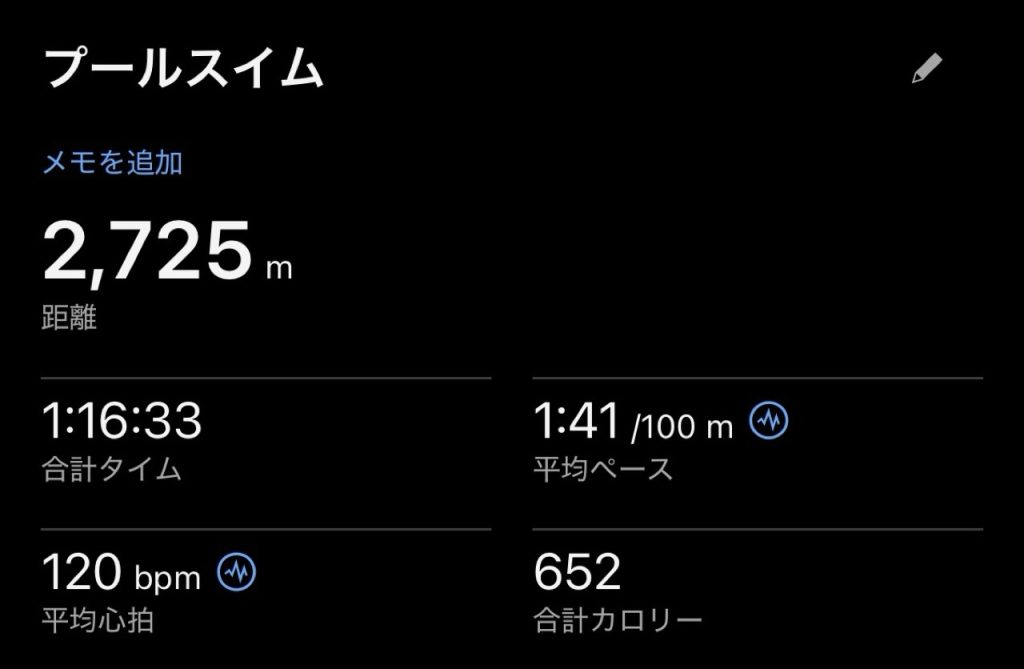Tap the pencil icon to edit the activity title
The width and height of the screenshot is (1024, 669).
pos(926,69)
